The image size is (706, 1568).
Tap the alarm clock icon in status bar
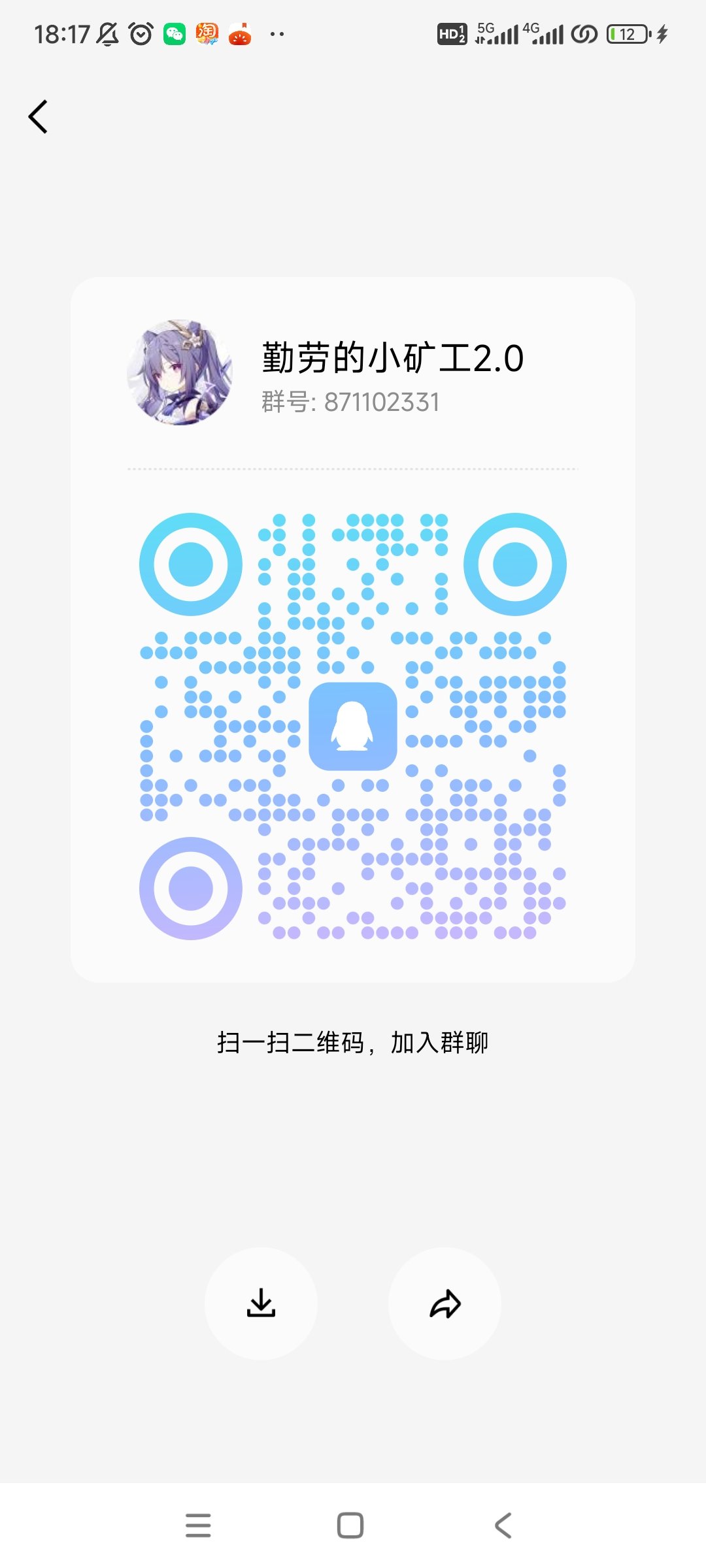(139, 33)
